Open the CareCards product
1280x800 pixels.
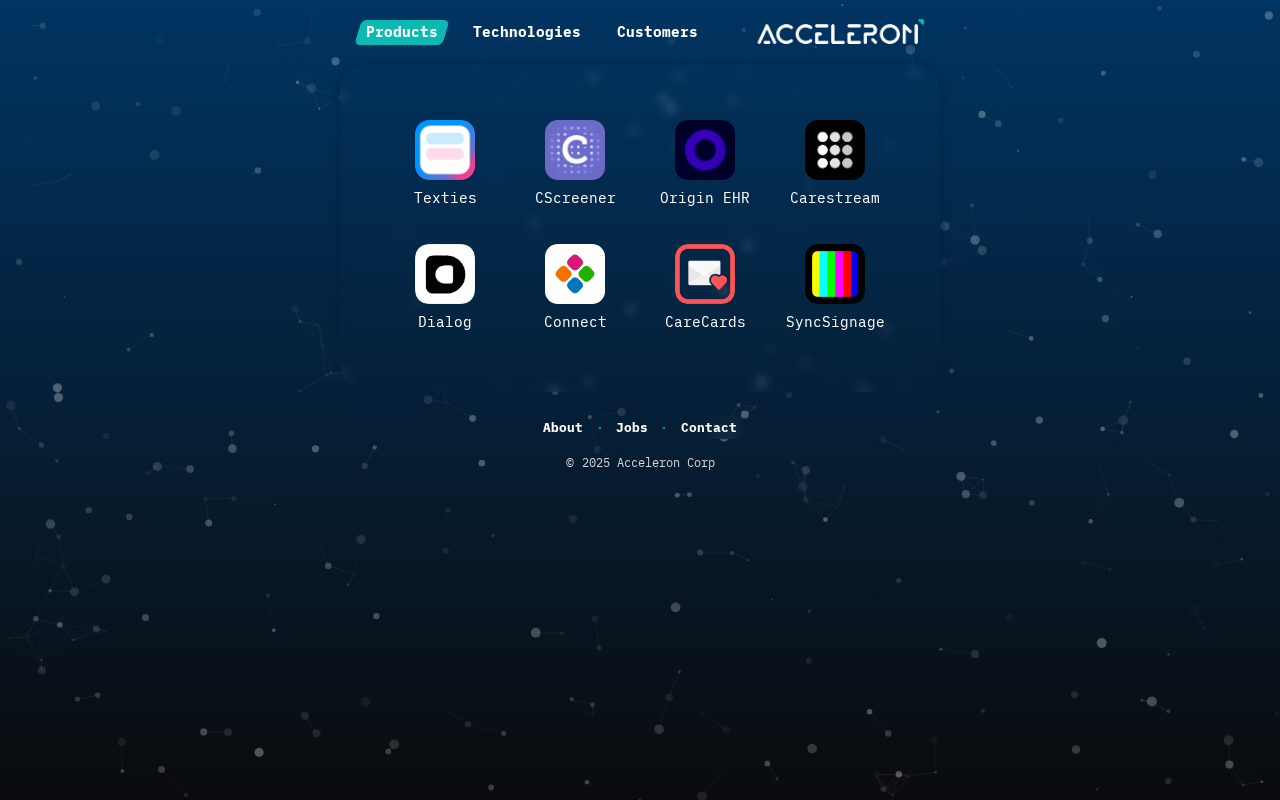coord(705,275)
